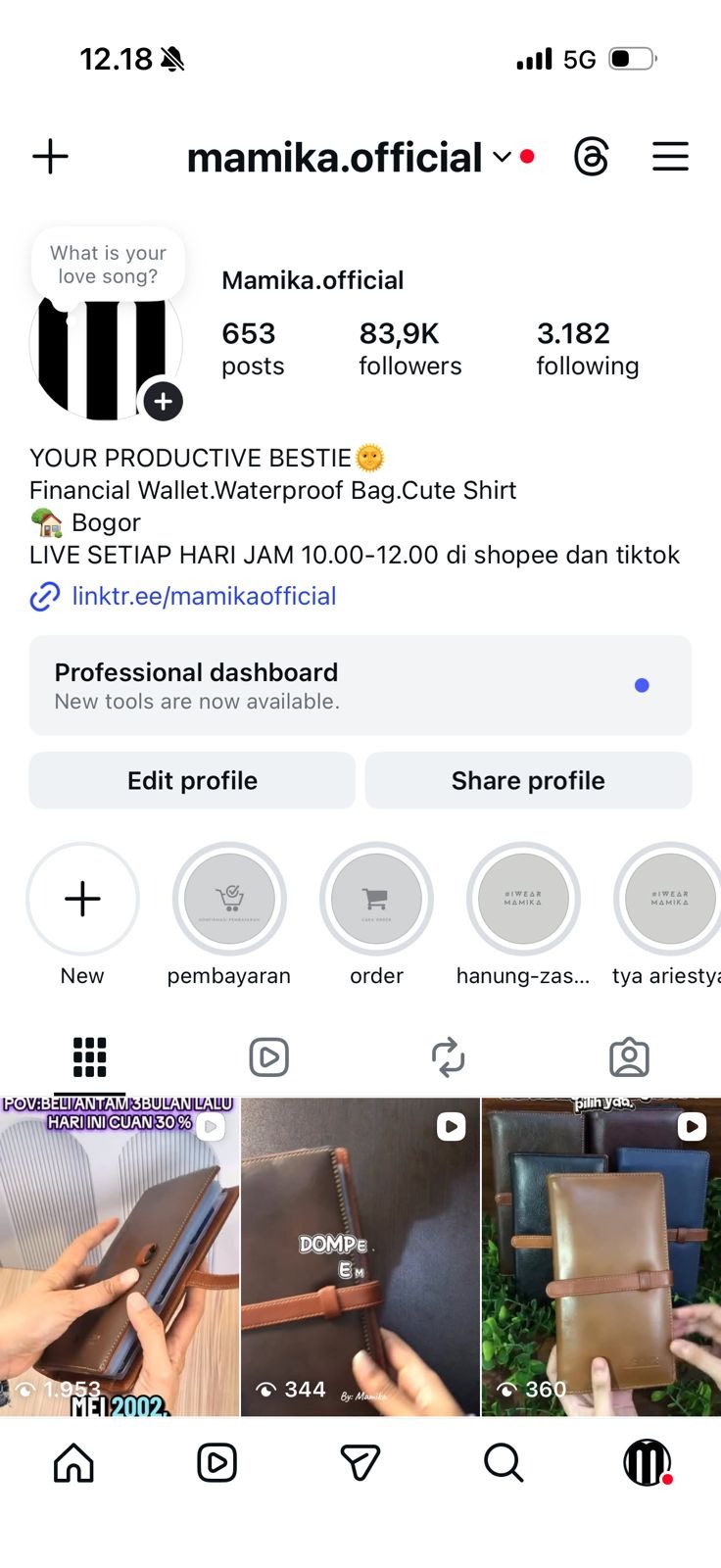Tap Edit profile
This screenshot has width=721, height=1568.
pos(192,780)
